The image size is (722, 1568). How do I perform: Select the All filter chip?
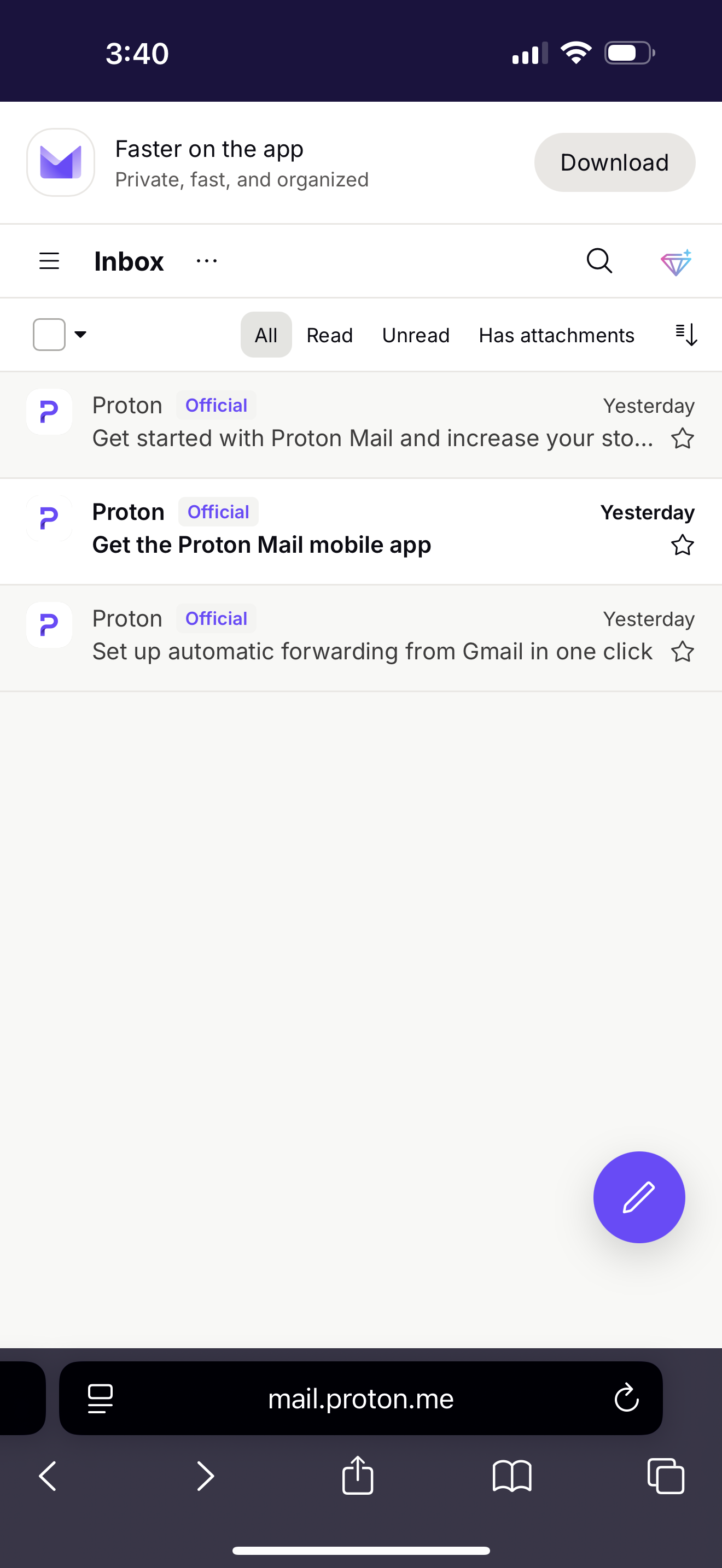point(266,335)
